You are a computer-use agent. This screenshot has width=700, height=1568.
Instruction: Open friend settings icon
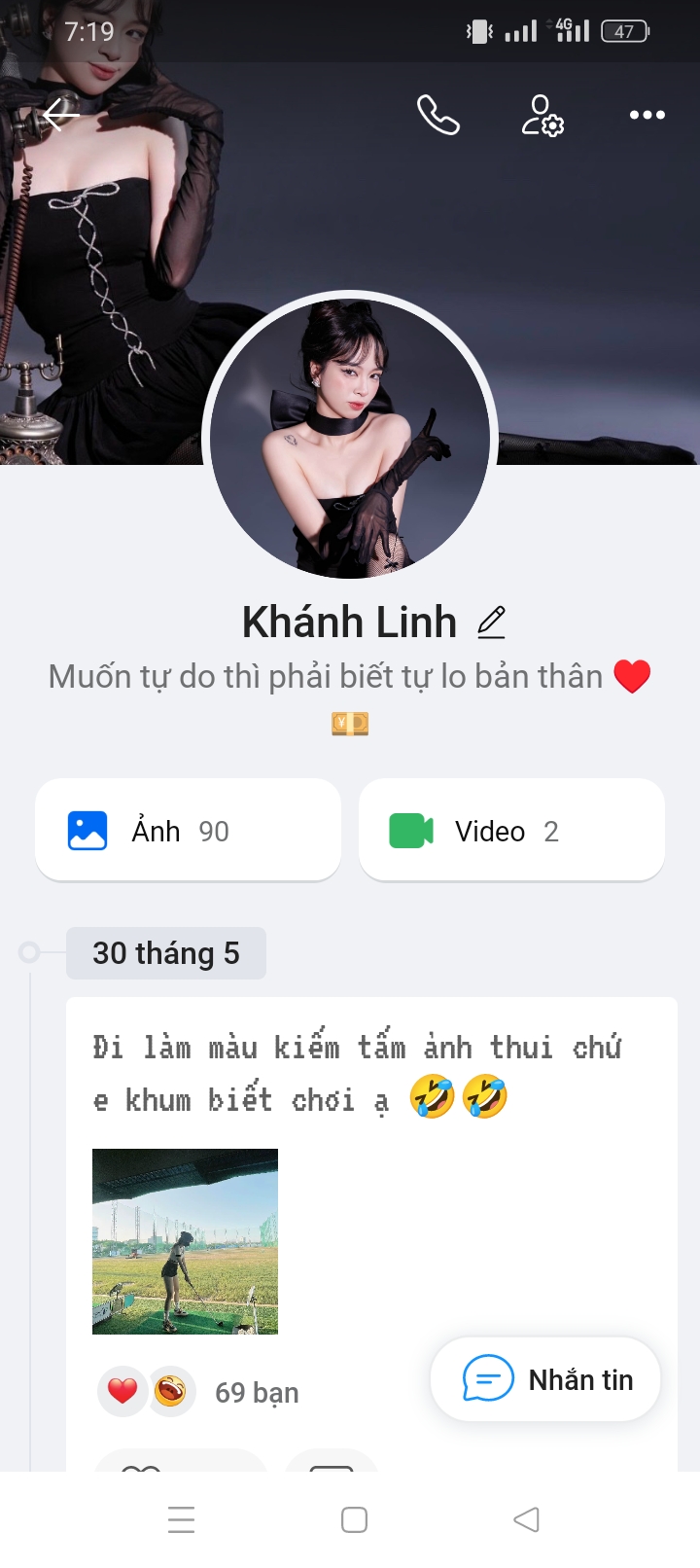(x=542, y=116)
